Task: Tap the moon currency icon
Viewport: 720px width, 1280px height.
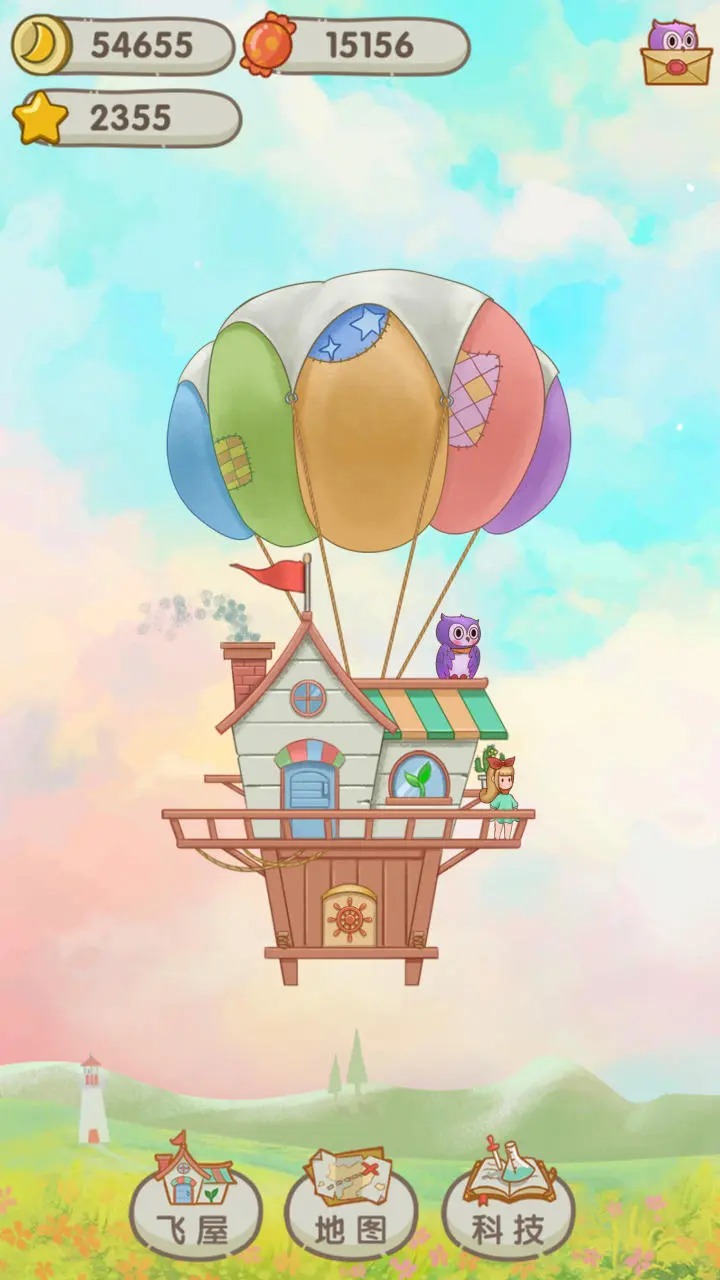Action: (x=40, y=44)
